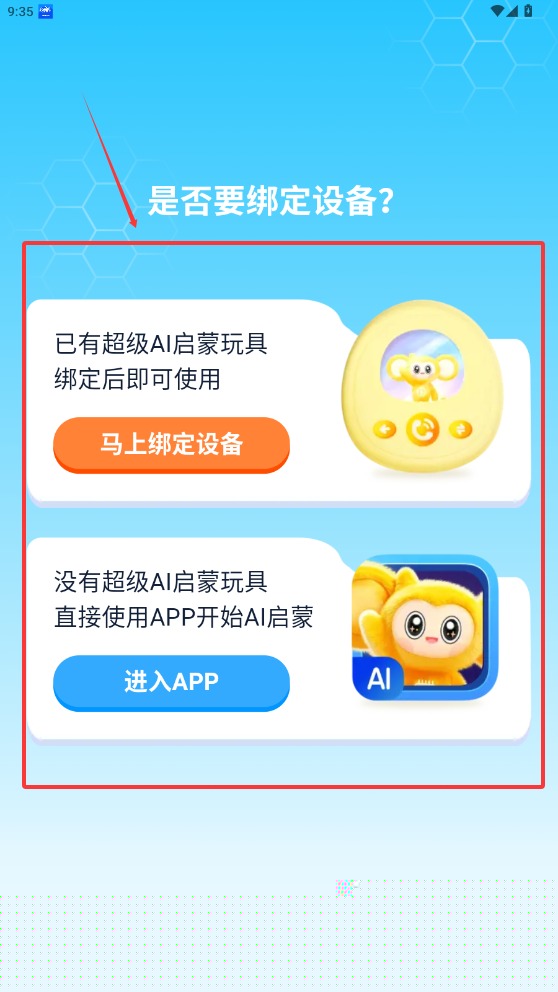Image resolution: width=558 pixels, height=992 pixels.
Task: Enter the app via 进入APP
Action: pyautogui.click(x=171, y=683)
